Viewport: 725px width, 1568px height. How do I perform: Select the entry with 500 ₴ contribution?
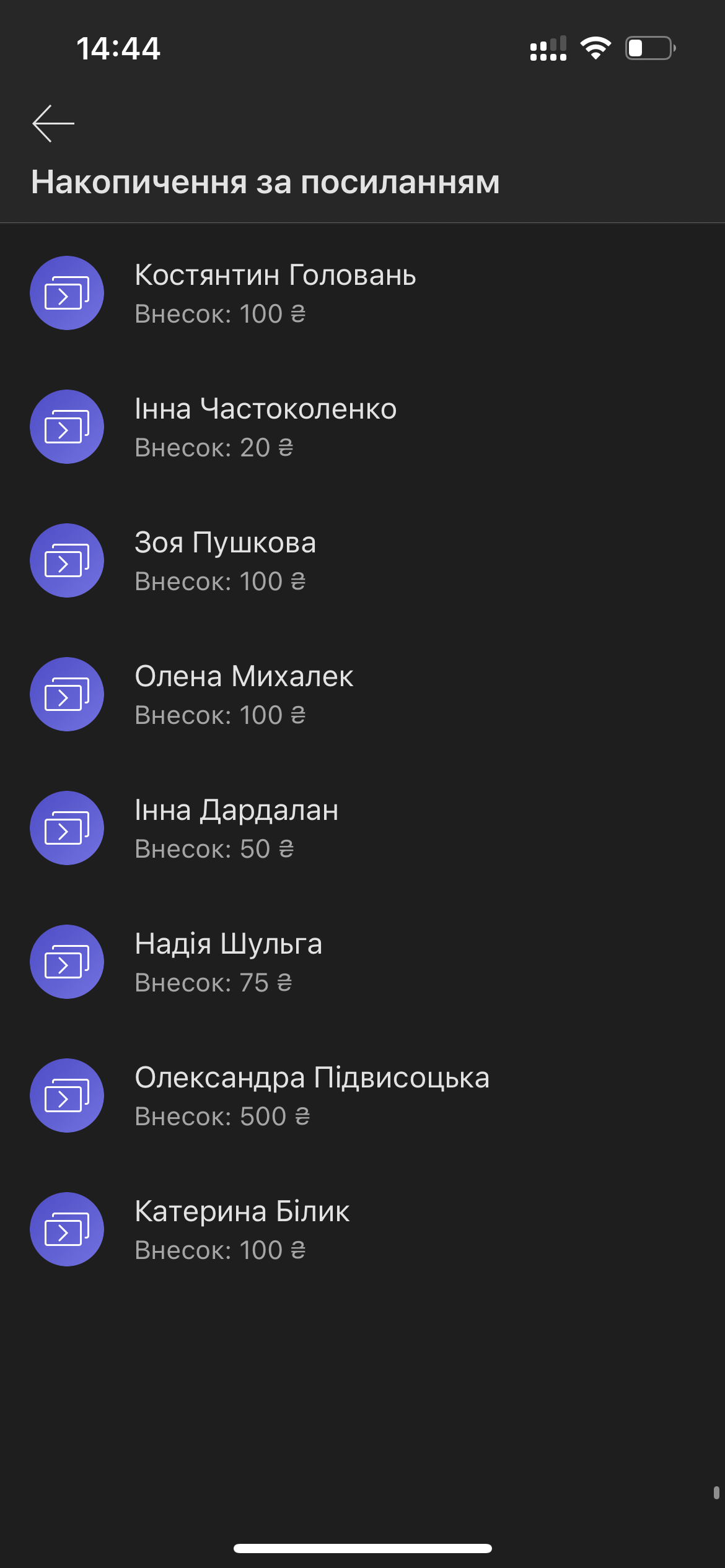coord(312,1095)
